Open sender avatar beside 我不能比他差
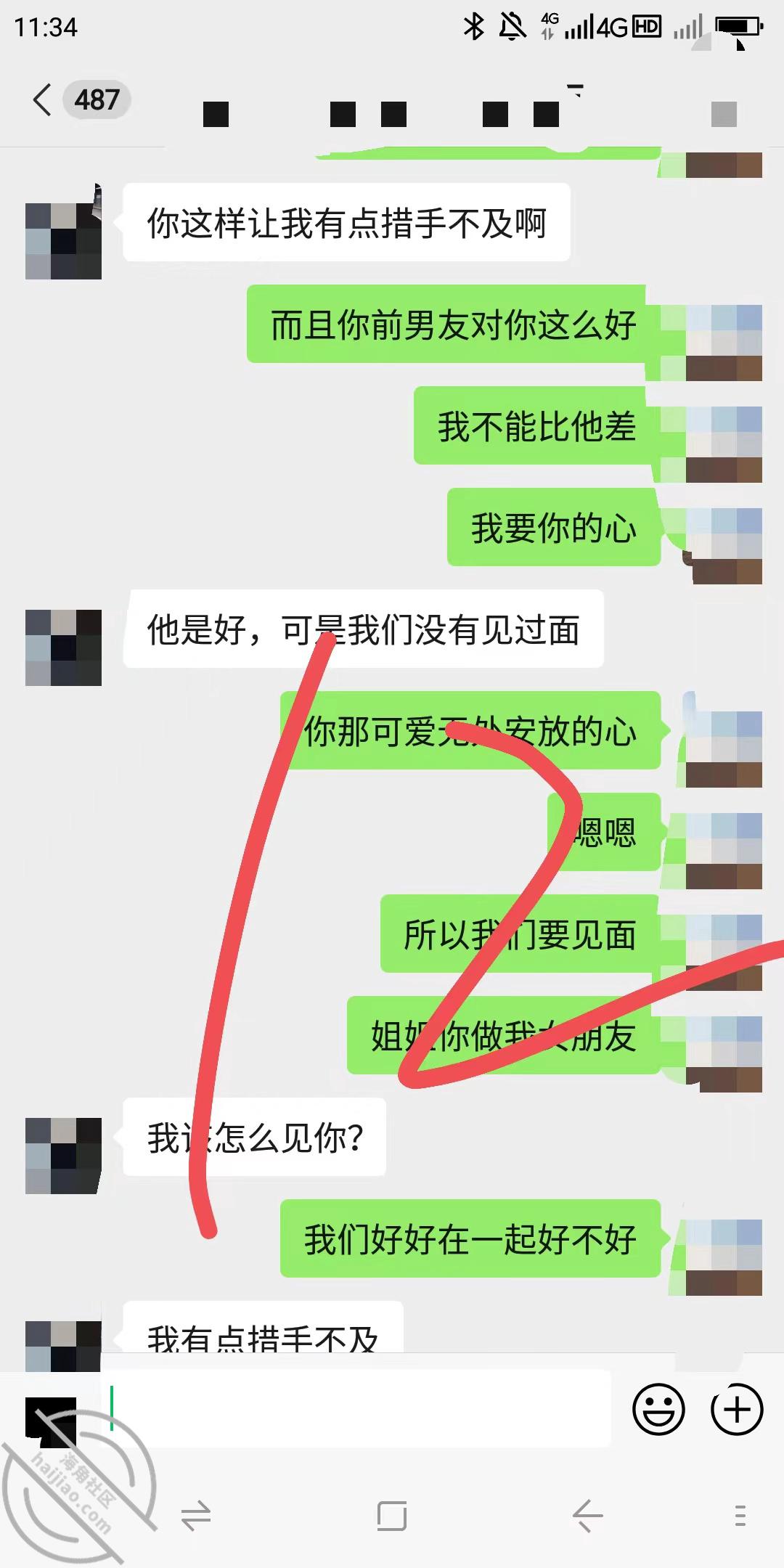The image size is (784, 1568). click(x=724, y=444)
